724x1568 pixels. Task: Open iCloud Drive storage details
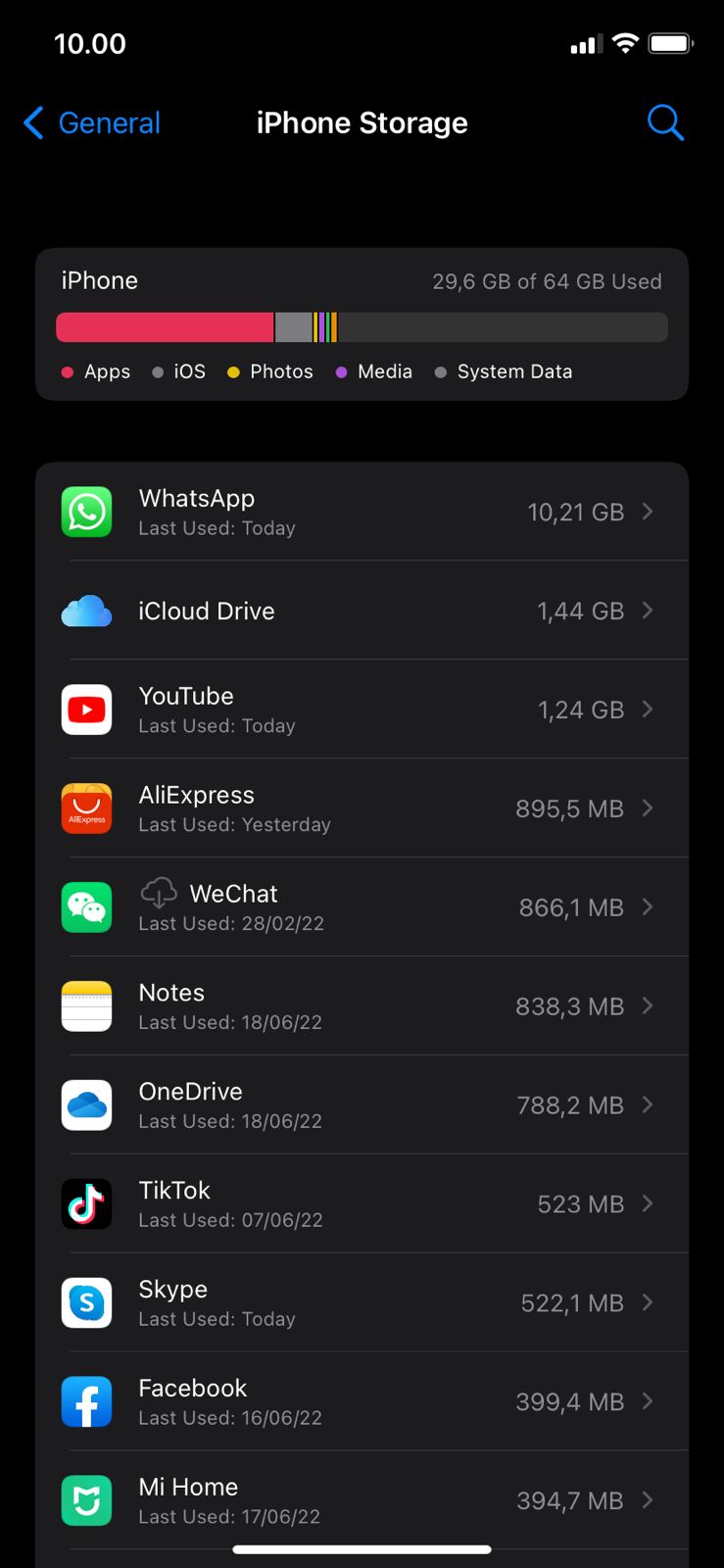tap(362, 611)
